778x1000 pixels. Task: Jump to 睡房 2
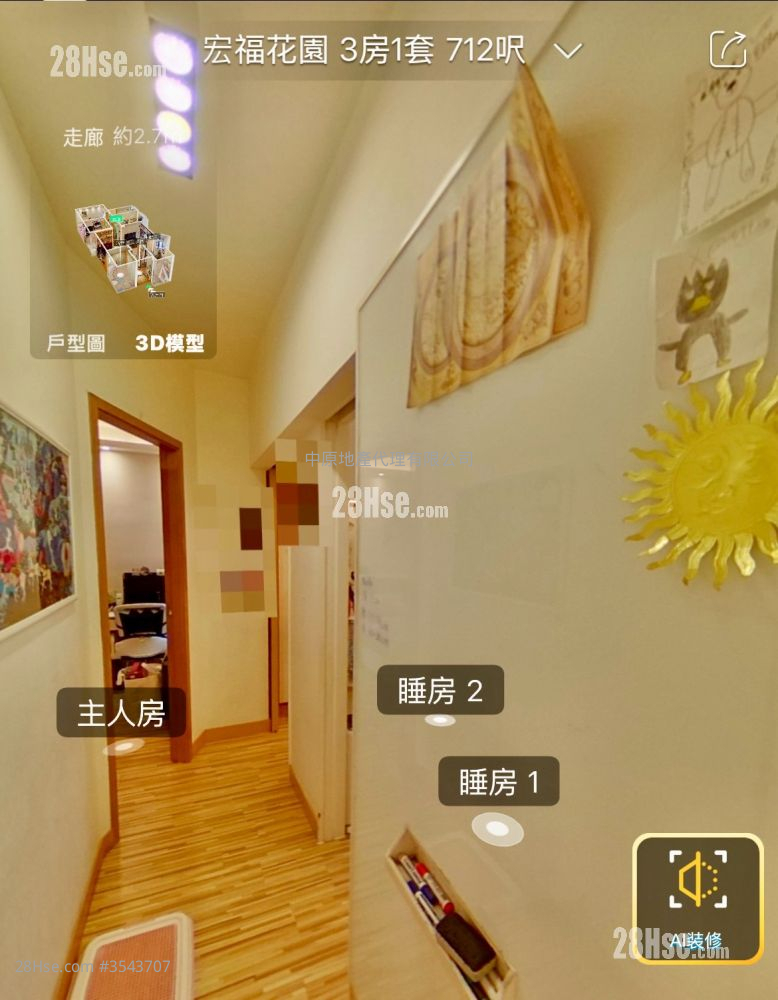point(440,692)
